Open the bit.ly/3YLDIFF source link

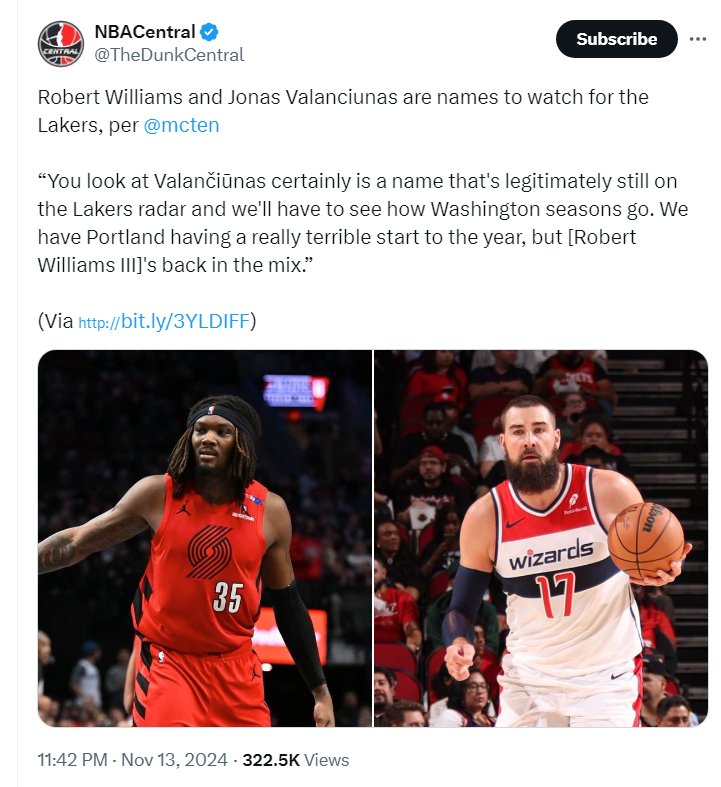(x=164, y=321)
